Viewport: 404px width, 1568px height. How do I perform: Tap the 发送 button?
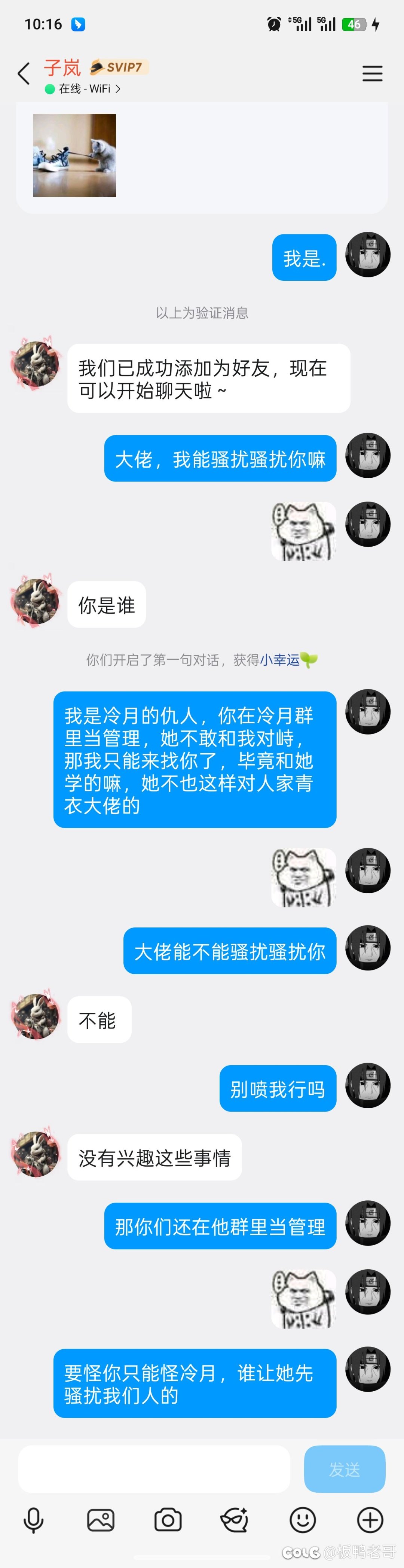pos(345,1470)
